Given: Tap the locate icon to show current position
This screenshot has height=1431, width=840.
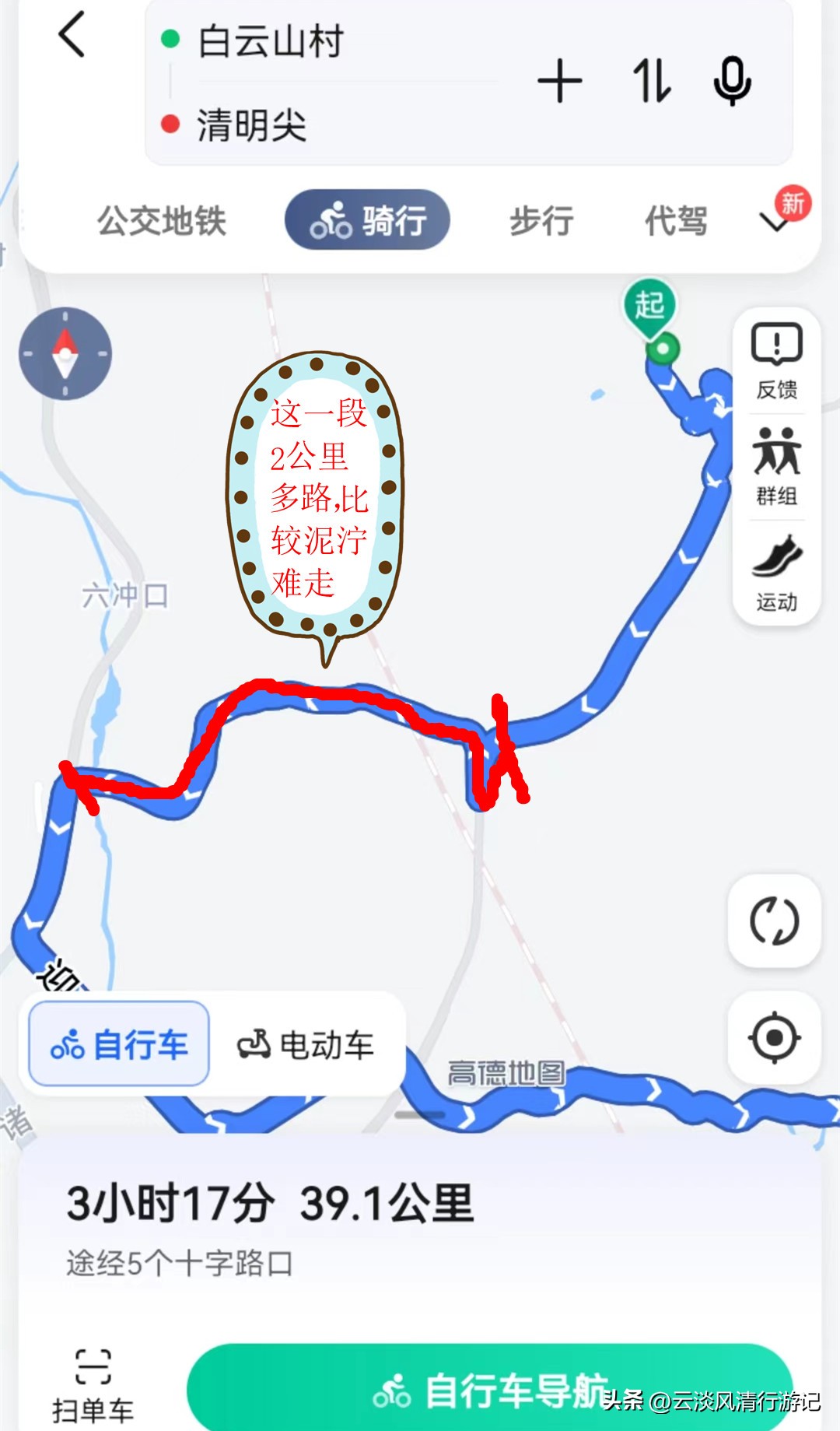Looking at the screenshot, I should pyautogui.click(x=773, y=1036).
